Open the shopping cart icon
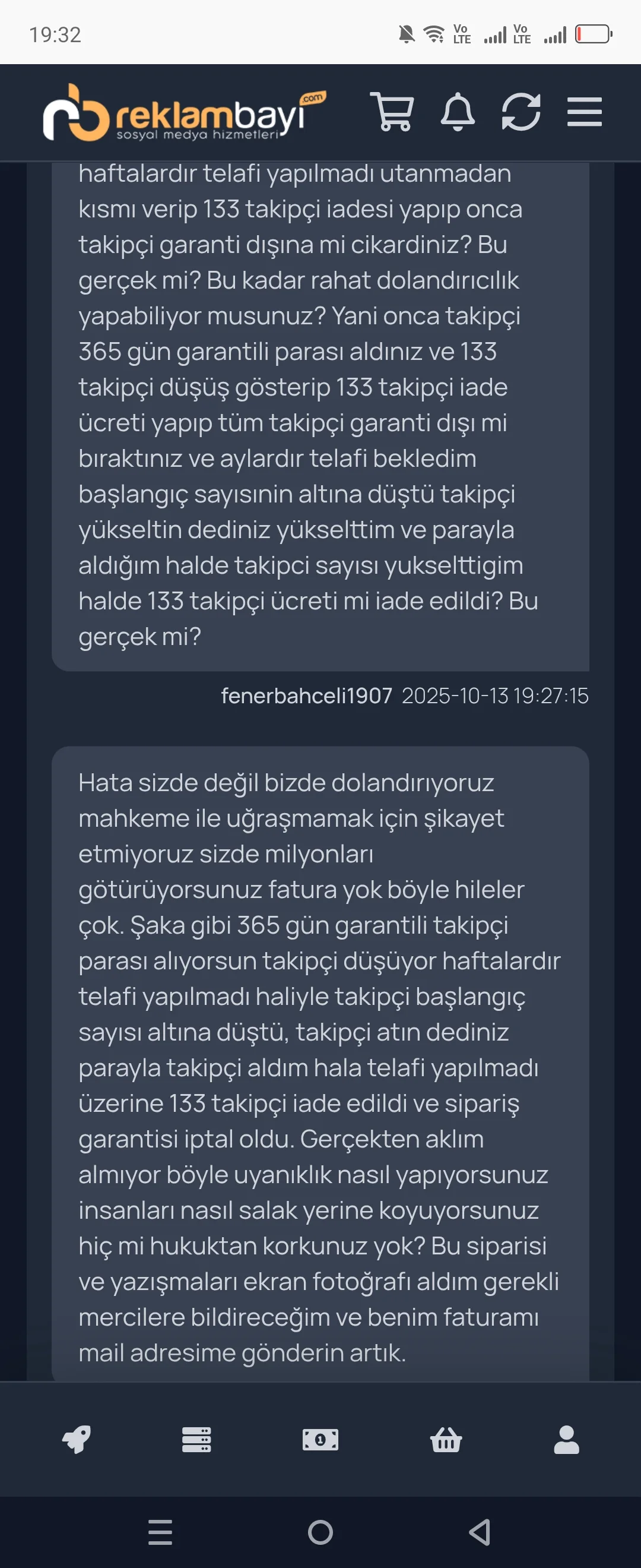 click(392, 112)
